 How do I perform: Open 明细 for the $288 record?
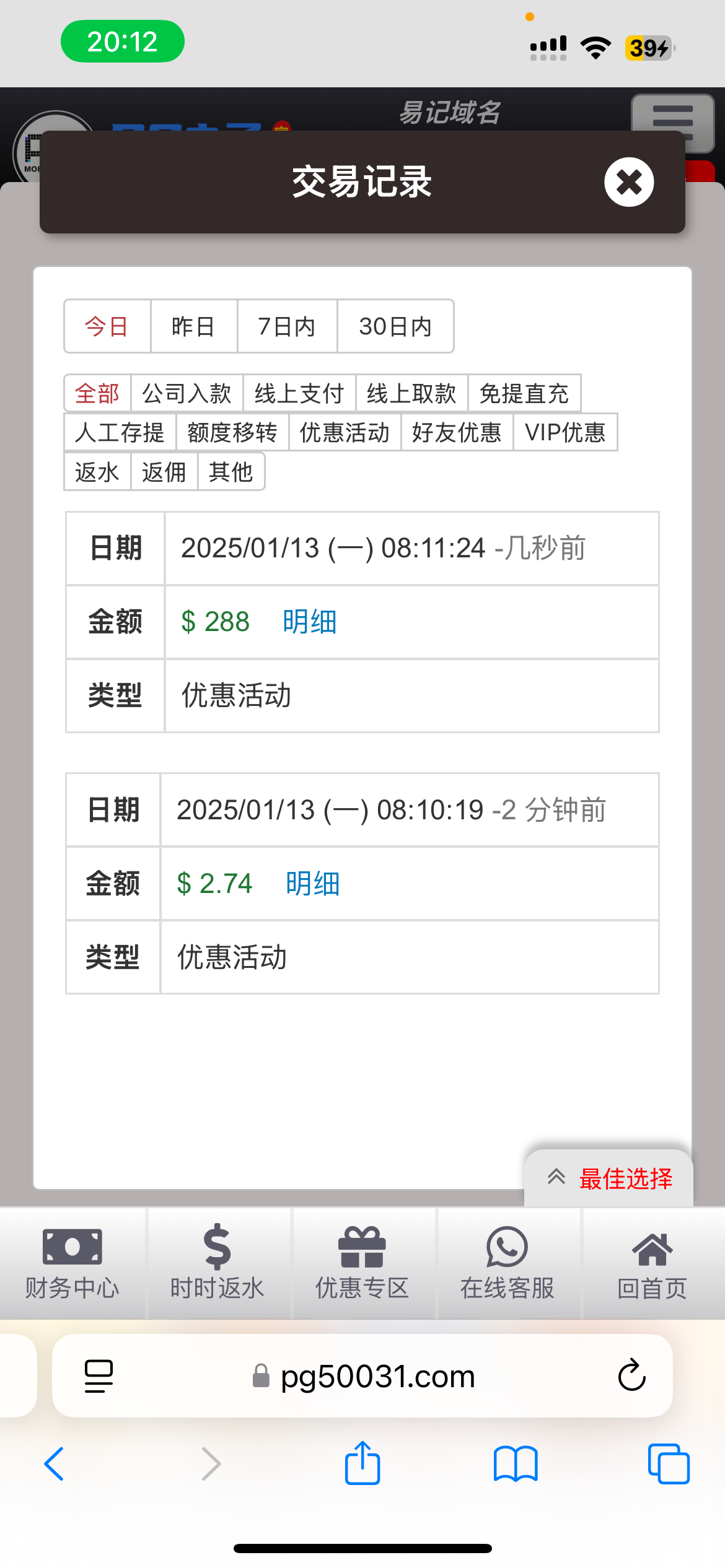[310, 622]
